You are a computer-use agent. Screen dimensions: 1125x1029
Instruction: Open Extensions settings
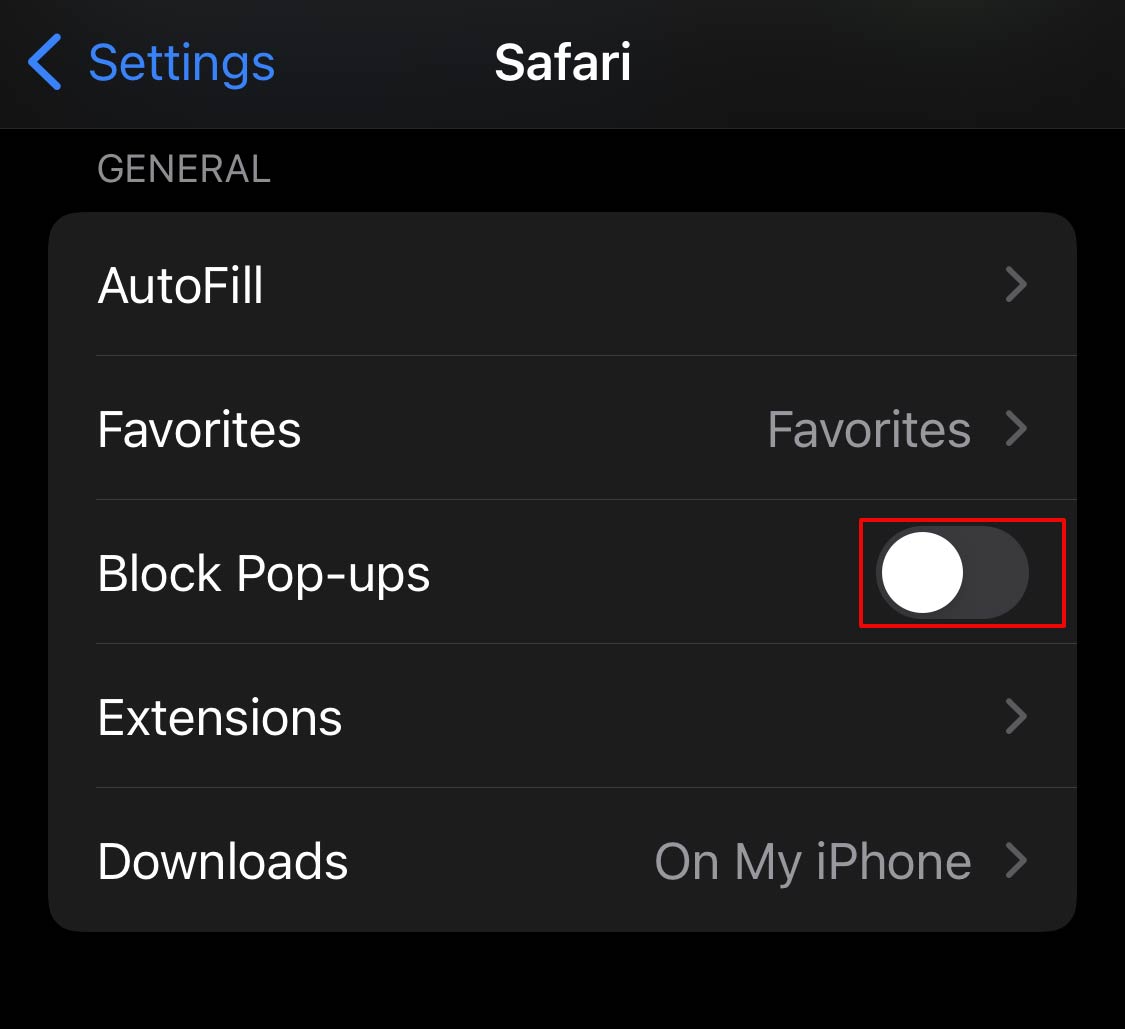click(562, 717)
